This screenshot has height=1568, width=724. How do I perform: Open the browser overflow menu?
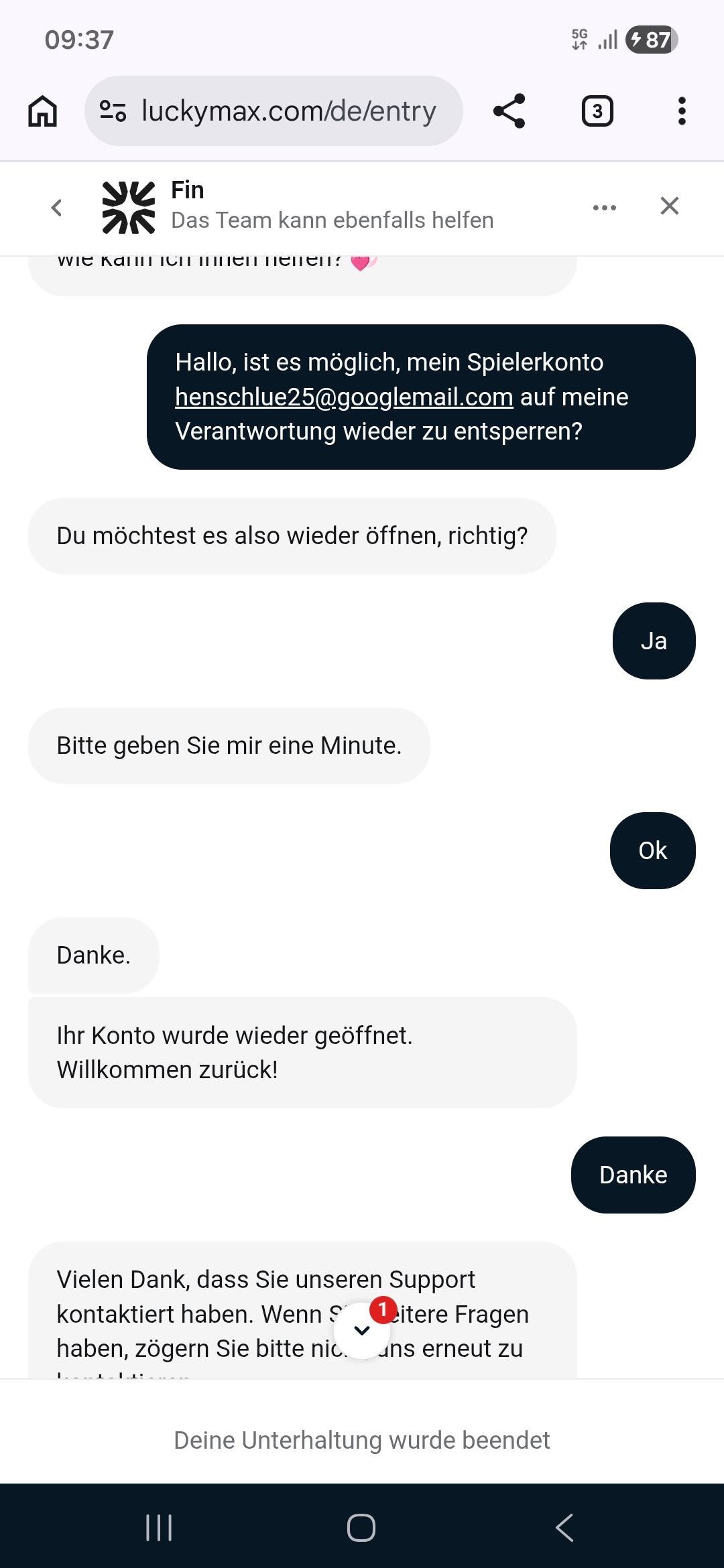(682, 111)
